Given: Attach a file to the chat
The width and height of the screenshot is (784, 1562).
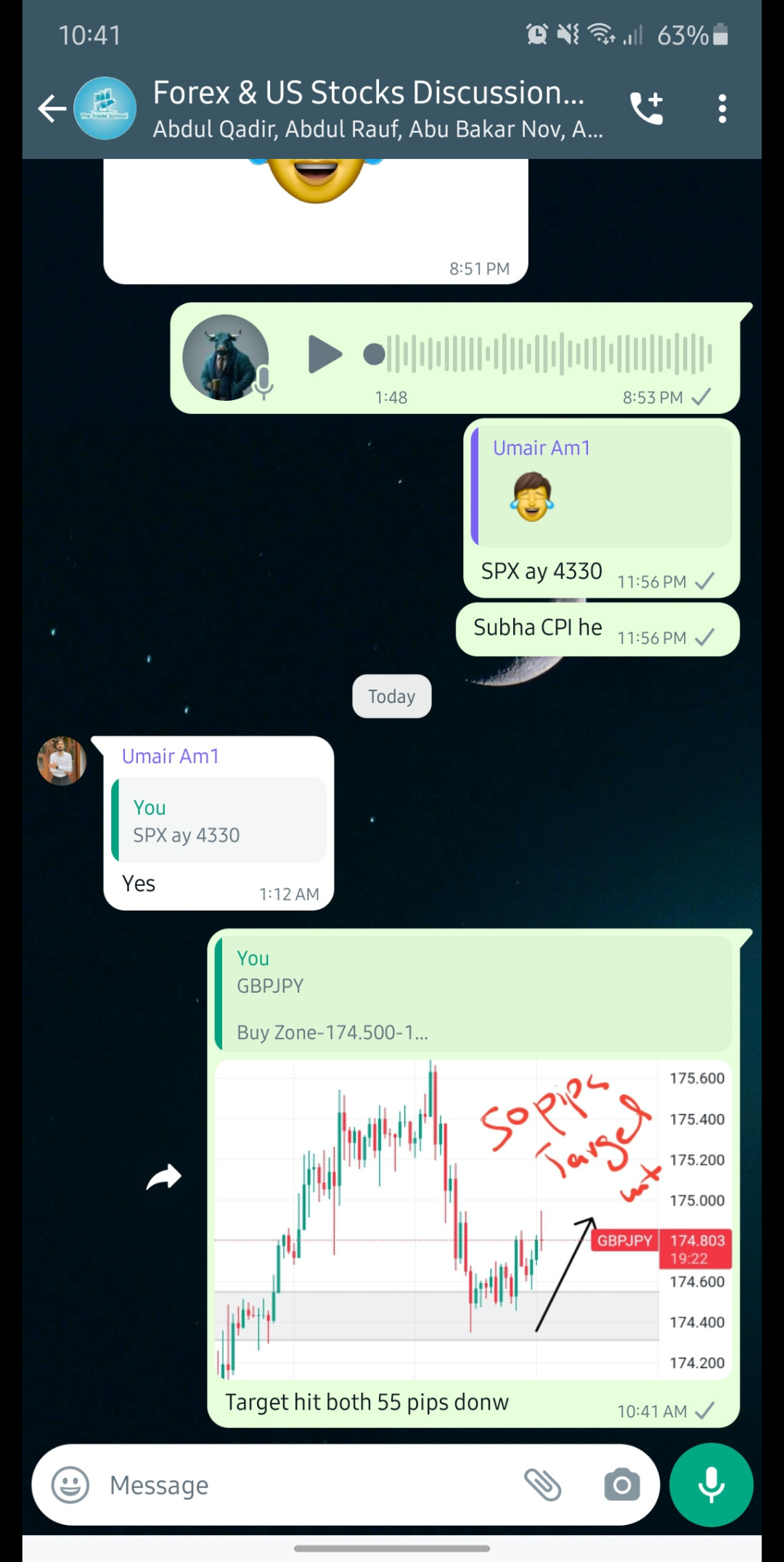Looking at the screenshot, I should [x=542, y=1485].
